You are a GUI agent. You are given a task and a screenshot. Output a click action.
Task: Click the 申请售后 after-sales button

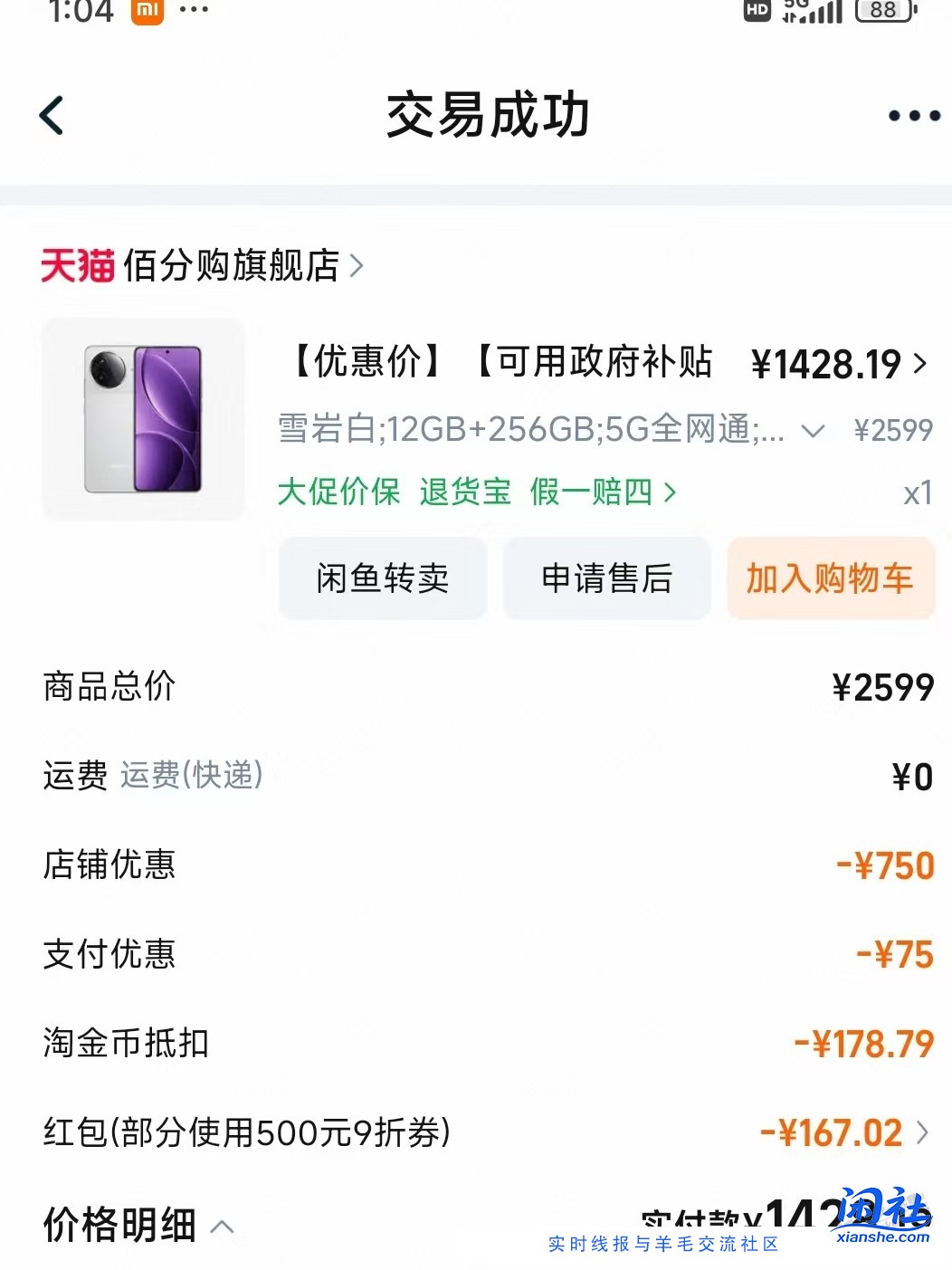pos(606,578)
